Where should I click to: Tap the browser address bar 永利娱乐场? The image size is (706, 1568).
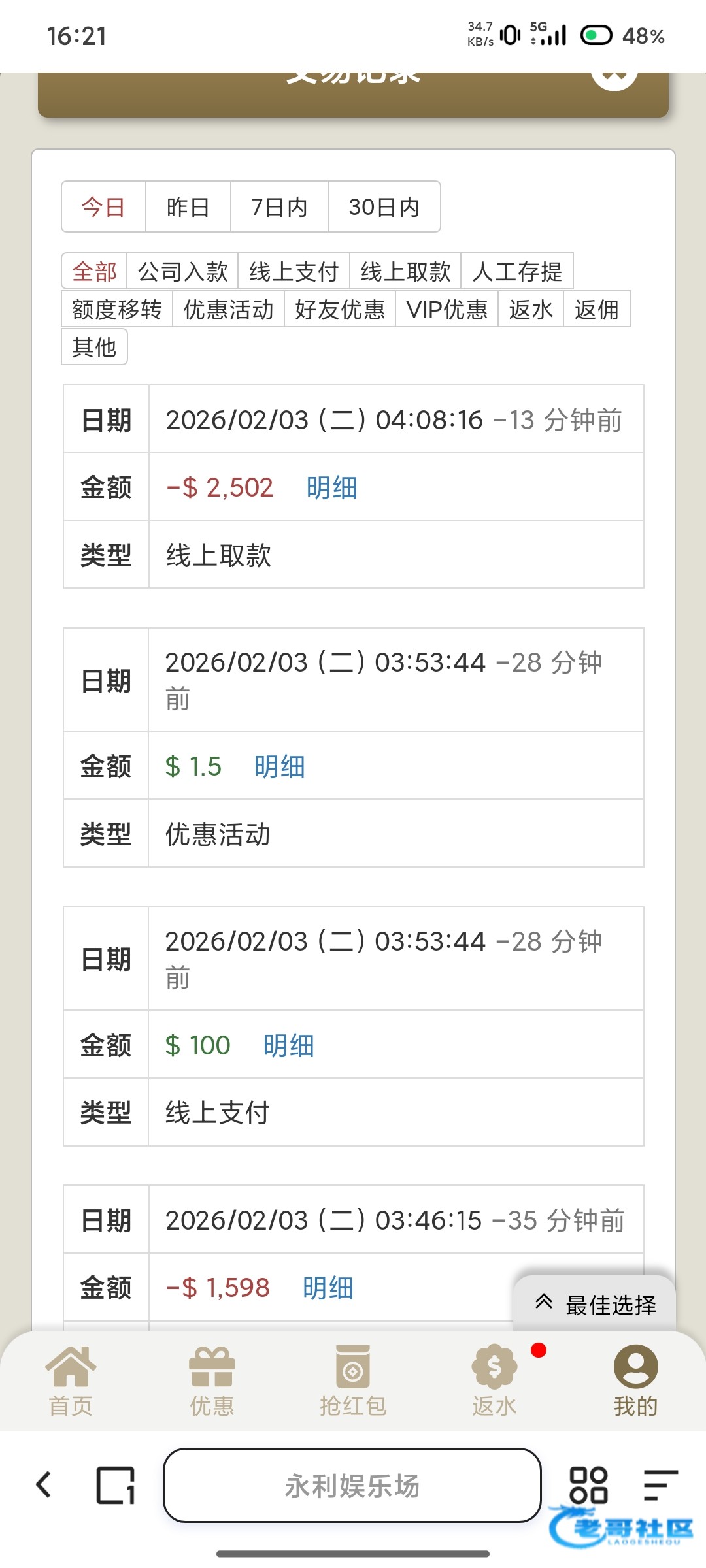coord(352,1486)
